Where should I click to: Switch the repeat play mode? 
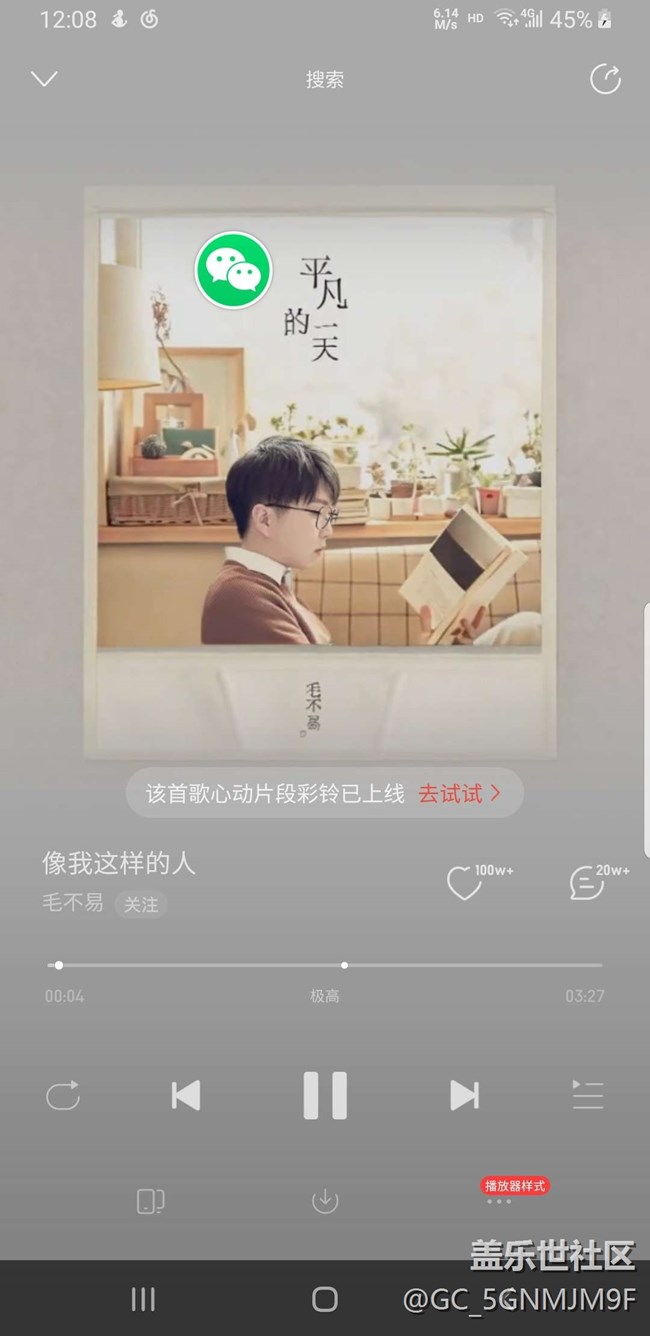[x=62, y=1096]
